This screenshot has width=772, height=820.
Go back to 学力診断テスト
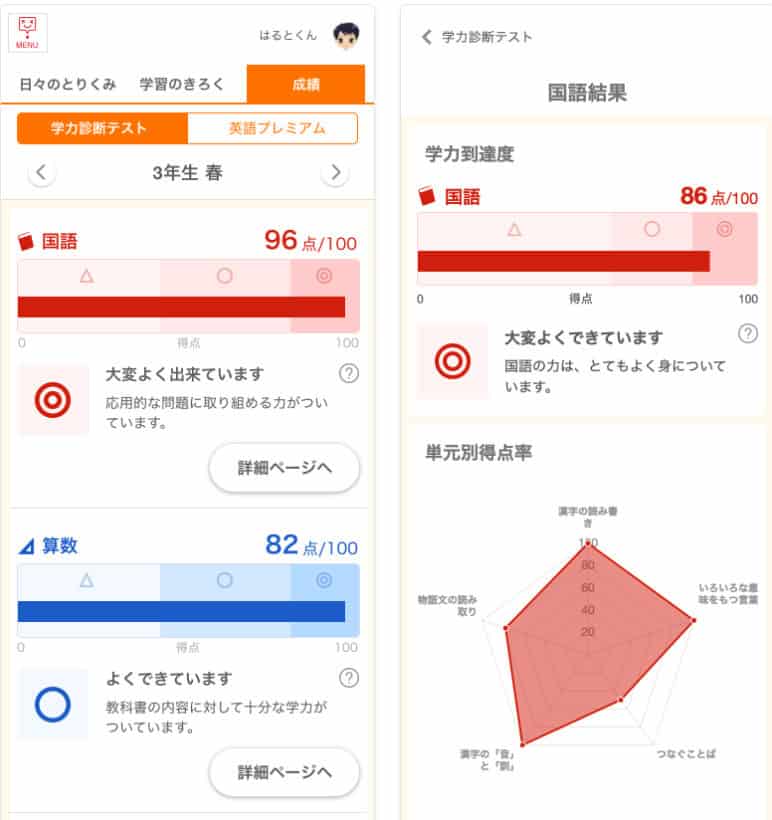coord(477,37)
